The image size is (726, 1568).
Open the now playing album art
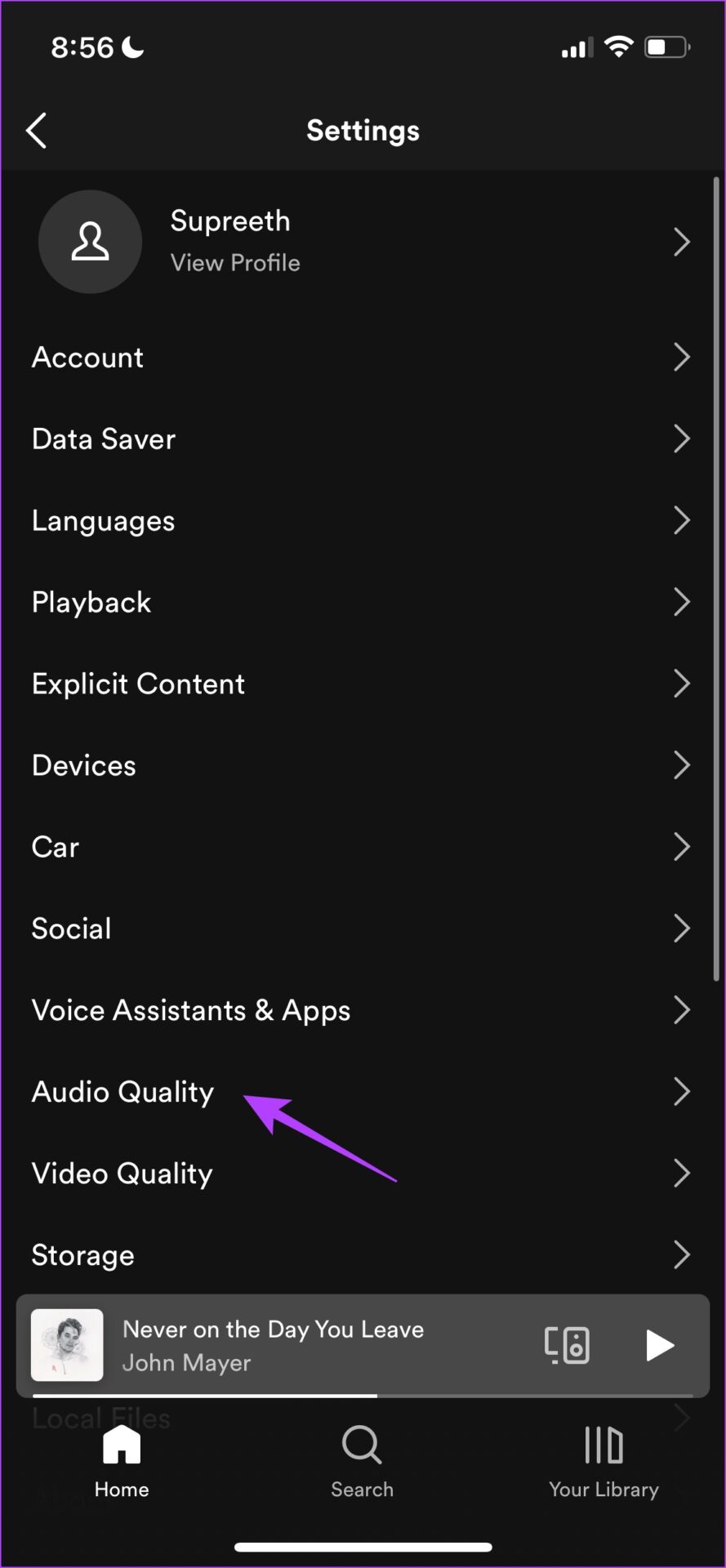click(67, 1345)
